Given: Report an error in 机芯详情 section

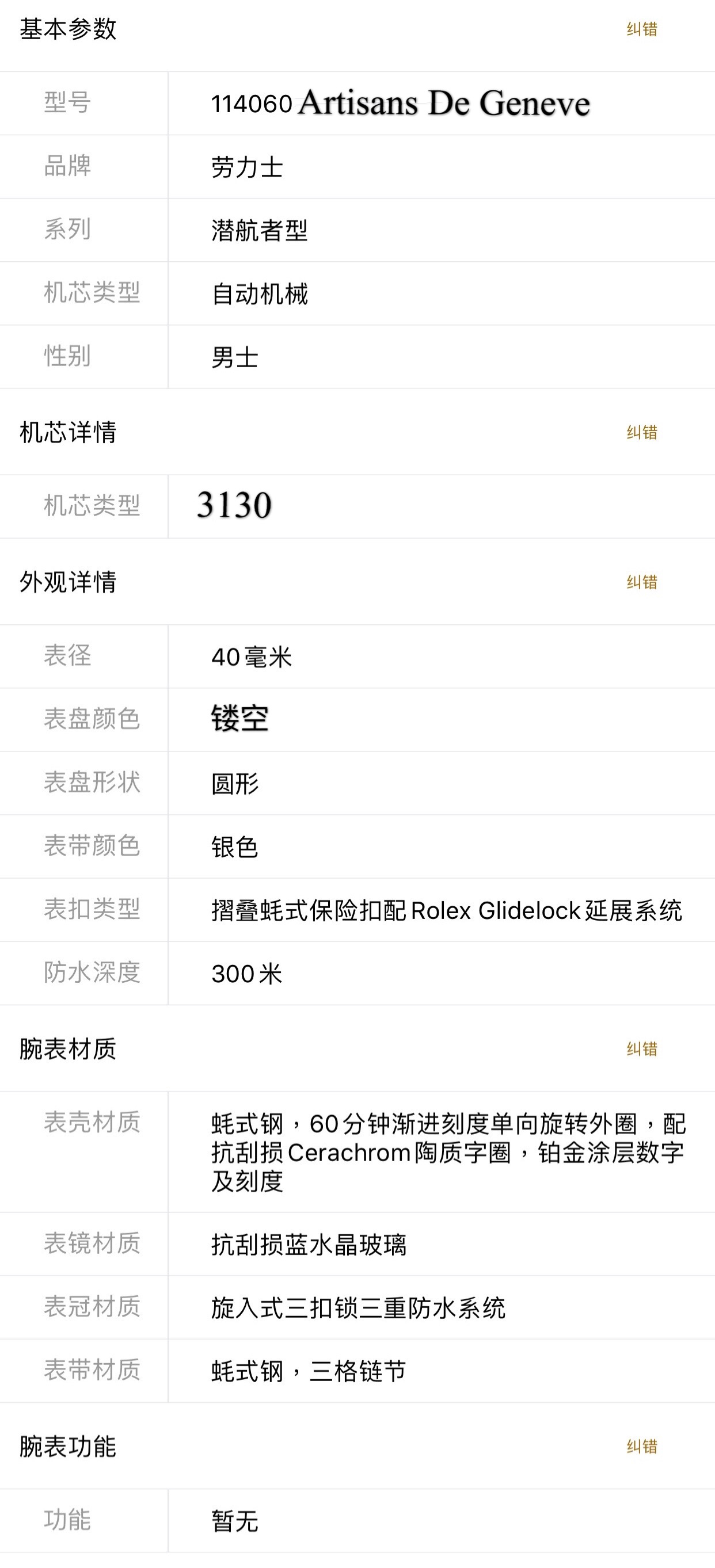Looking at the screenshot, I should pyautogui.click(x=642, y=433).
